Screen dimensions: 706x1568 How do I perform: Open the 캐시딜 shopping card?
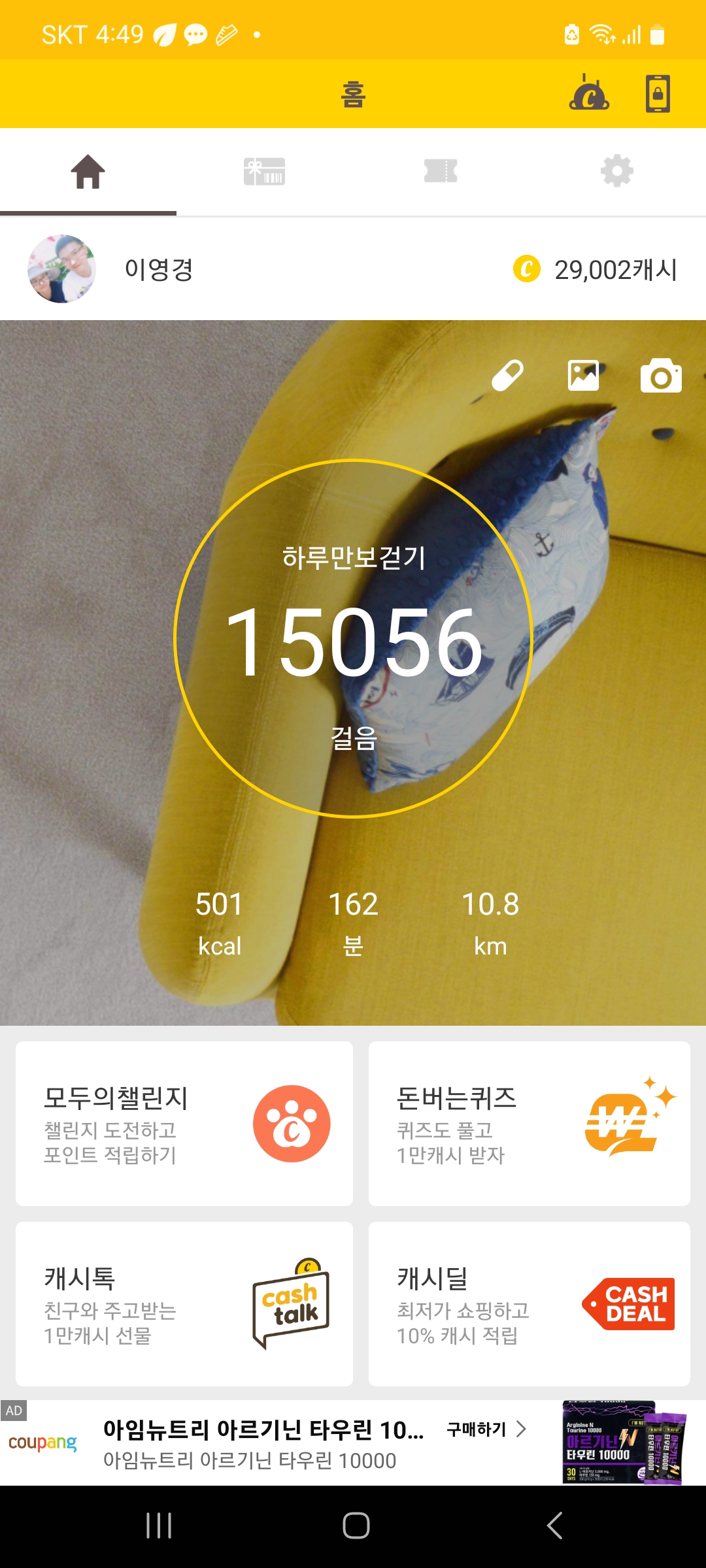pos(529,1303)
